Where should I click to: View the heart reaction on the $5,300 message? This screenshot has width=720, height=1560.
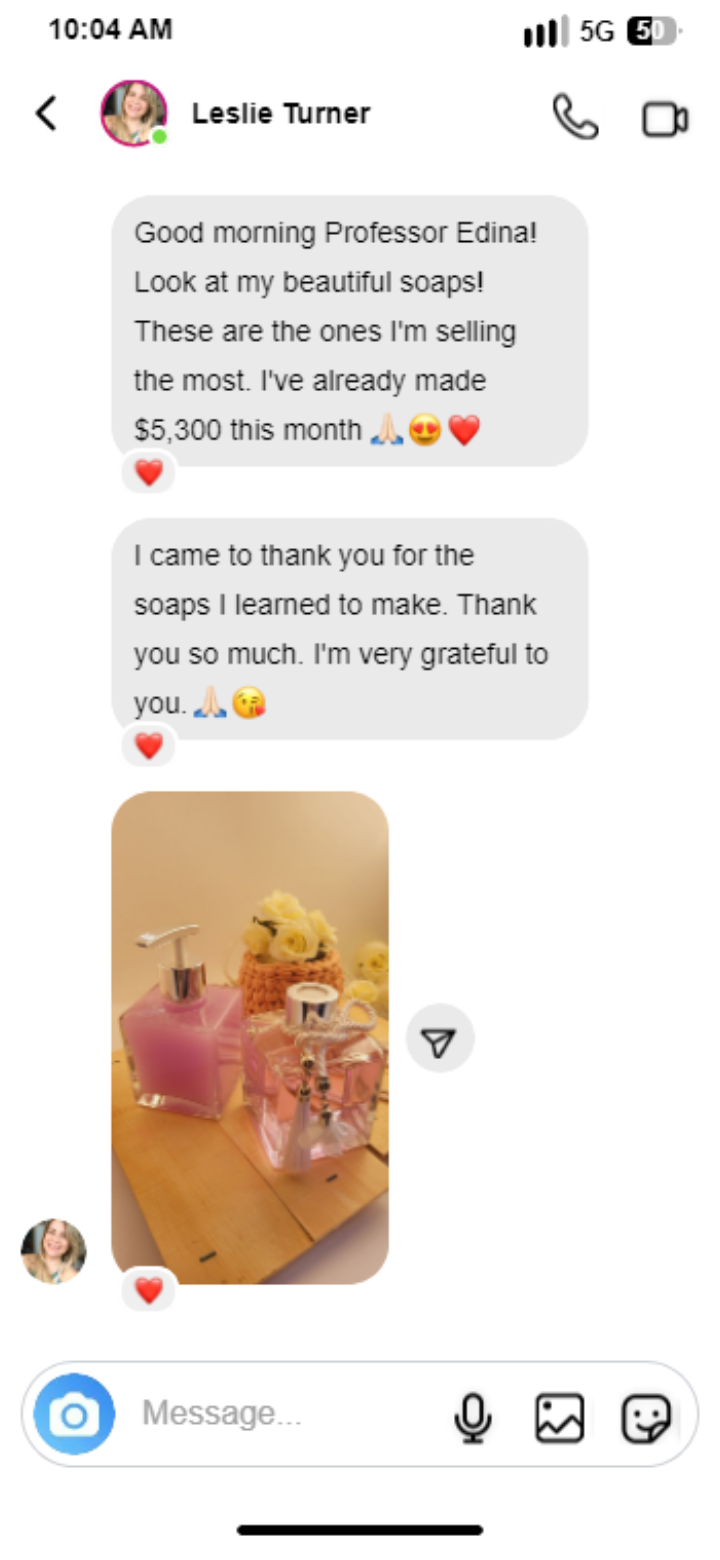click(x=149, y=472)
